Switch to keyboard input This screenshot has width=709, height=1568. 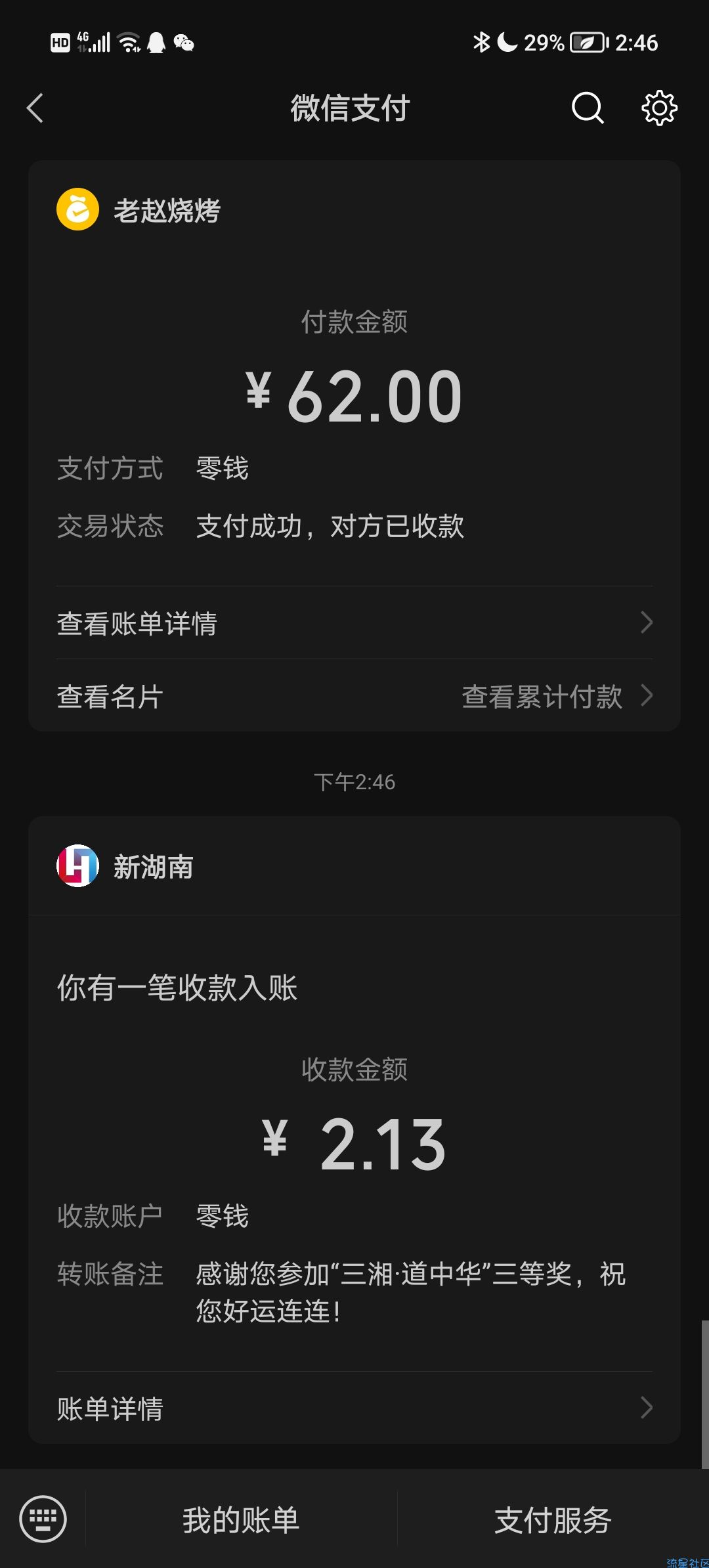pos(43,1518)
